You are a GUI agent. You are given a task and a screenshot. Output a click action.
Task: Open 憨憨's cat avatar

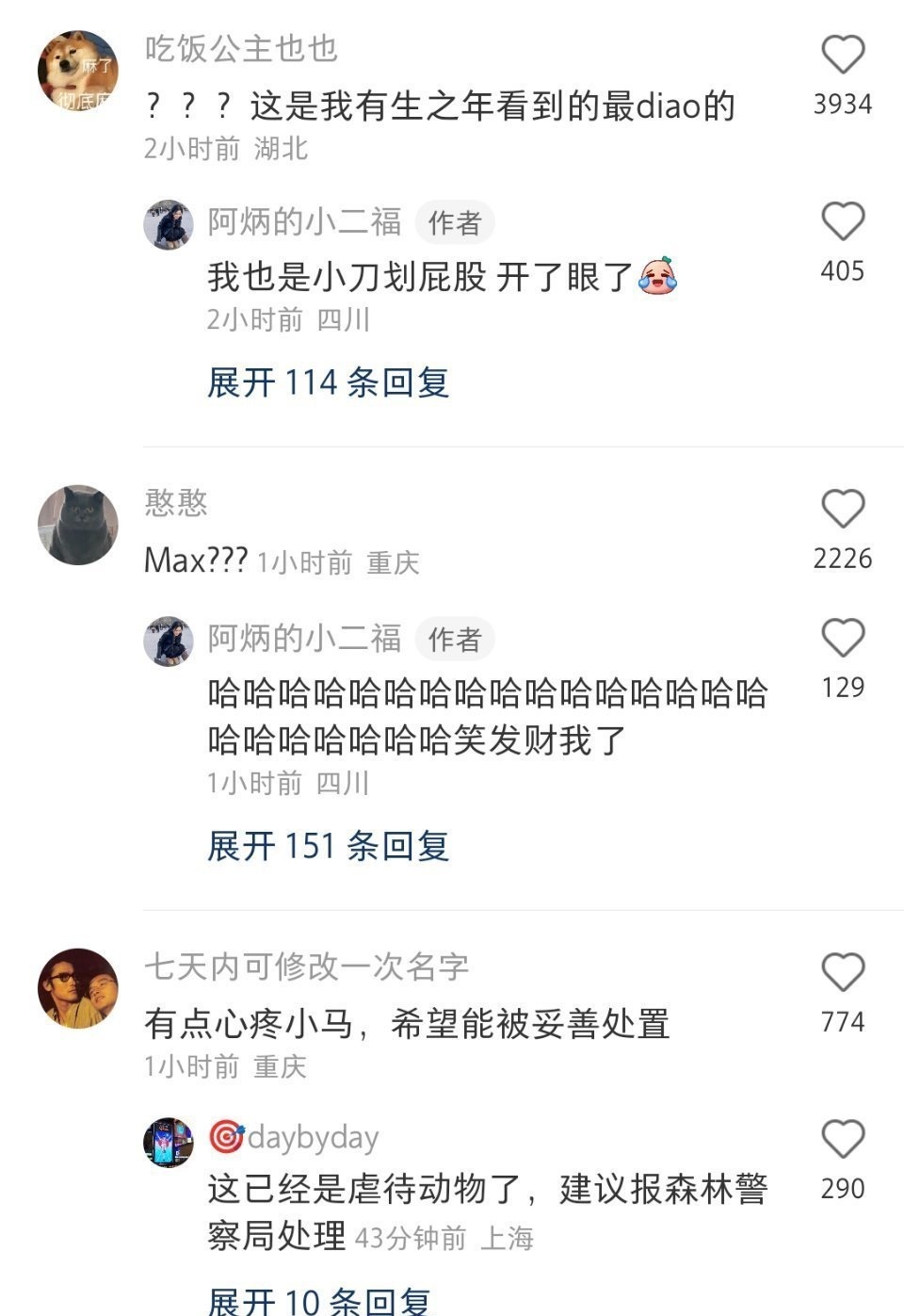pyautogui.click(x=78, y=526)
